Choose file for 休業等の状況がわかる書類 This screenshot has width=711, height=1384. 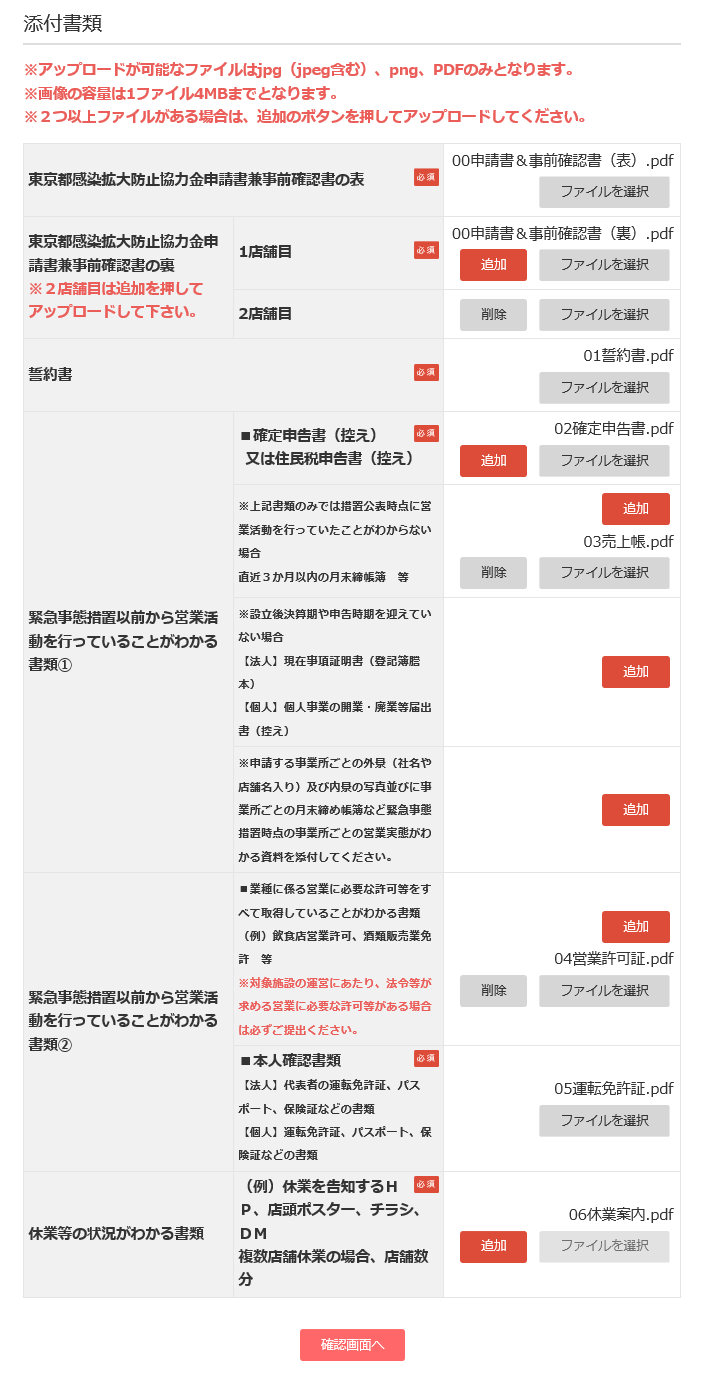click(604, 1246)
